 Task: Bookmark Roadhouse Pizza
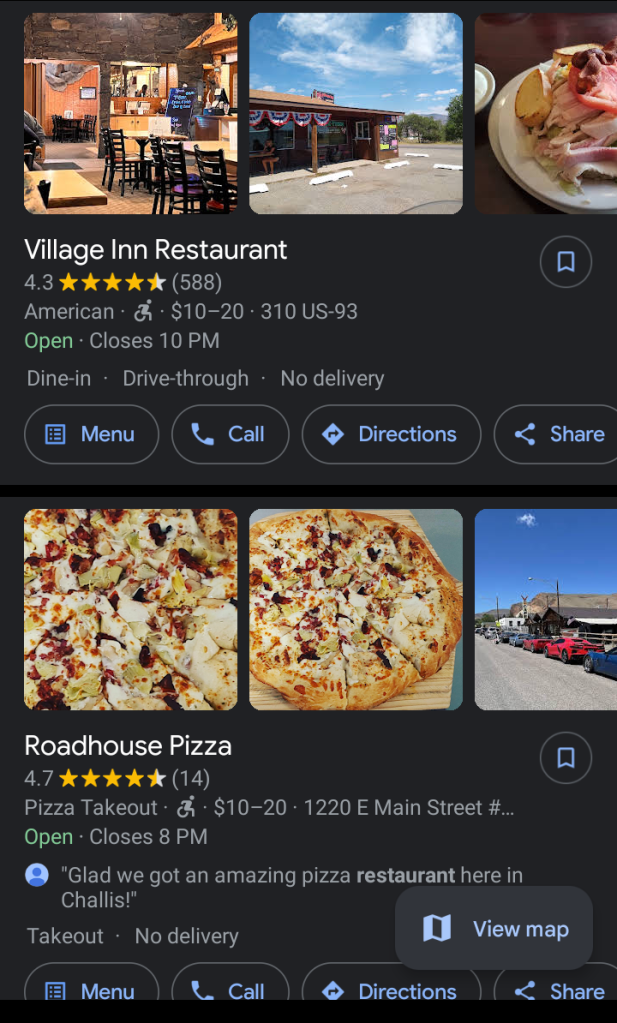tap(565, 758)
